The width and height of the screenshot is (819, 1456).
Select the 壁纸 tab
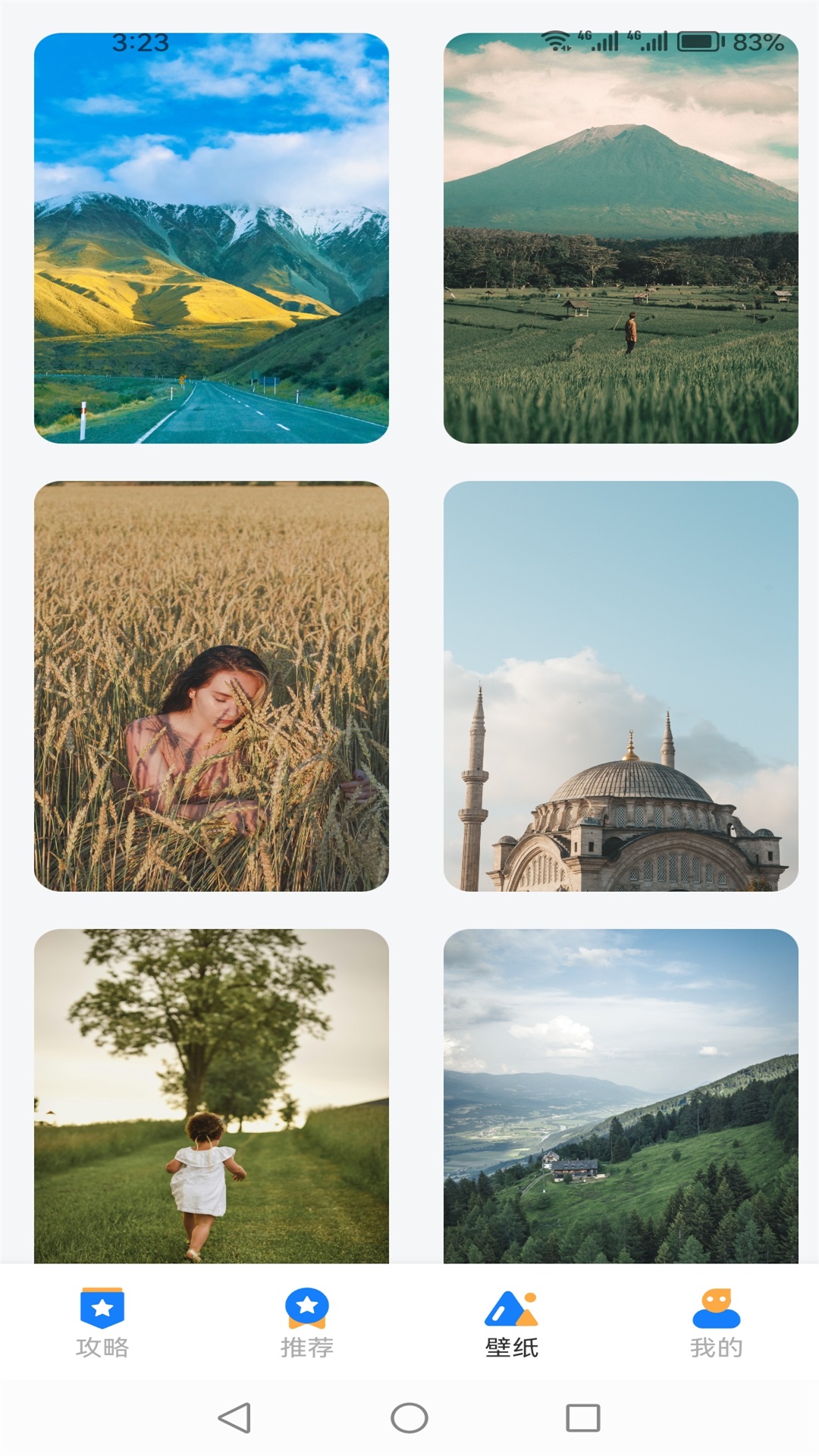pyautogui.click(x=512, y=1323)
